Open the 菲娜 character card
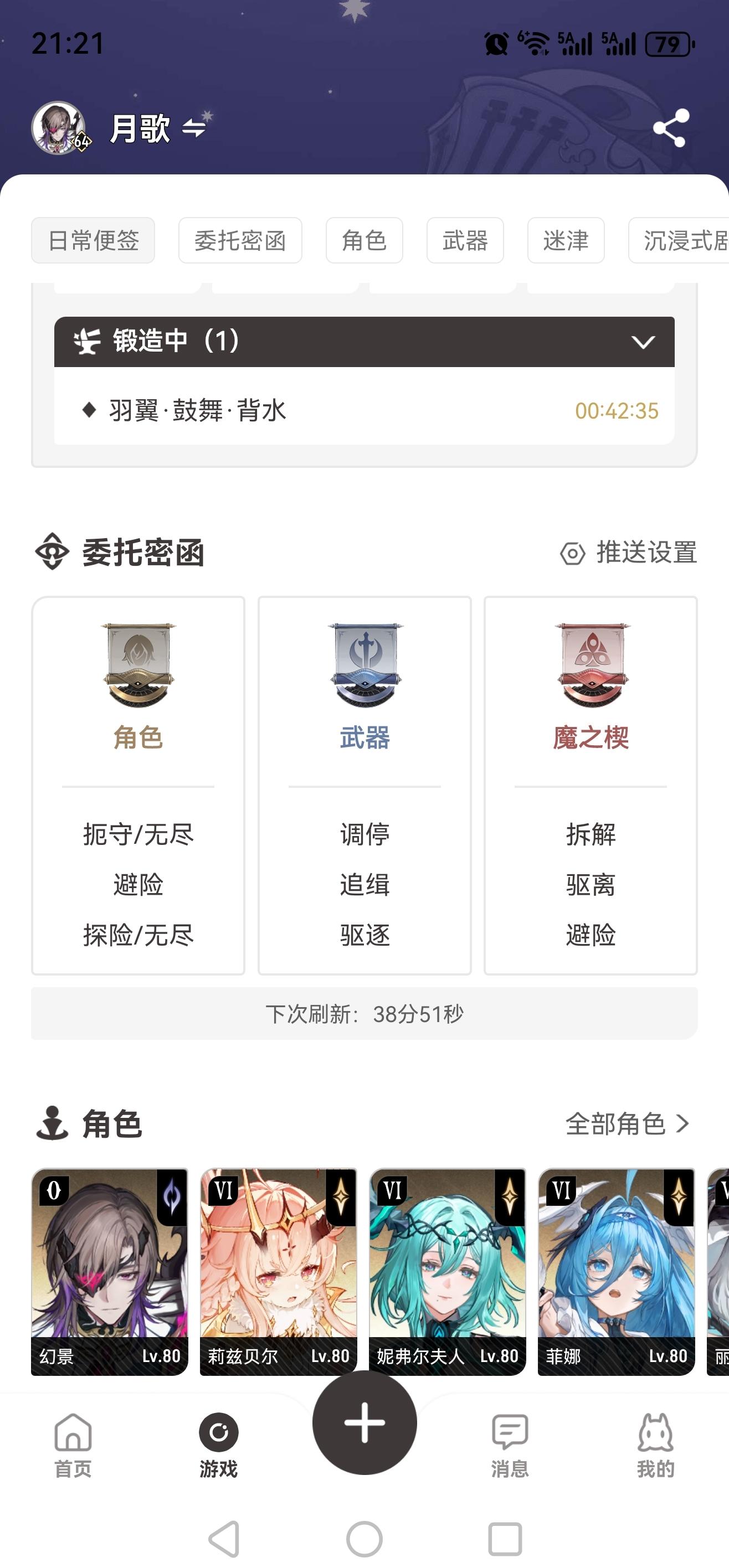Image resolution: width=729 pixels, height=1568 pixels. click(616, 1271)
